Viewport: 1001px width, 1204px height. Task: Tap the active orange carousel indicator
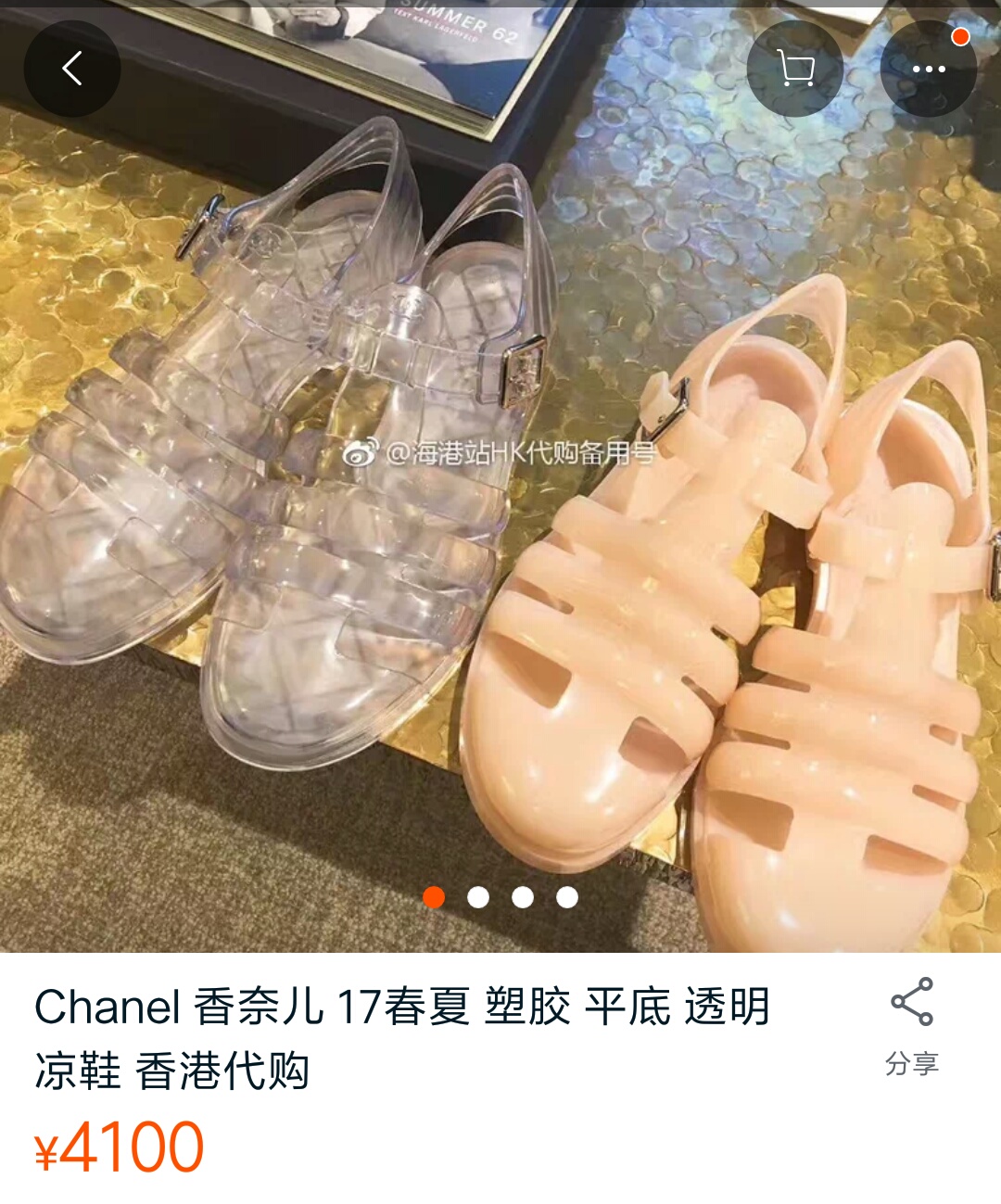(434, 896)
